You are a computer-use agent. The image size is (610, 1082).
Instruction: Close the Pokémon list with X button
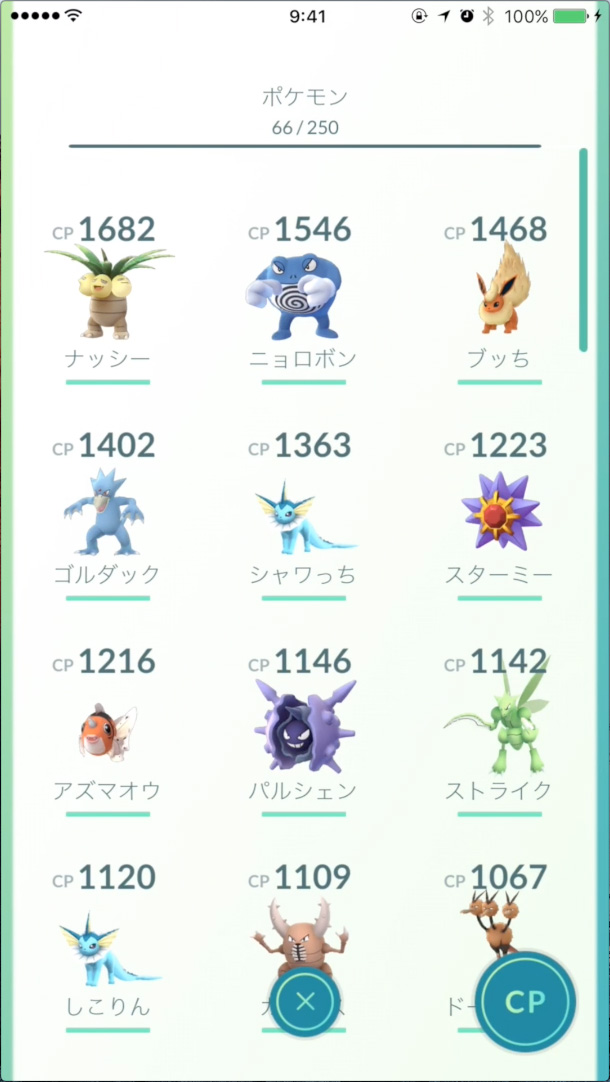305,1001
